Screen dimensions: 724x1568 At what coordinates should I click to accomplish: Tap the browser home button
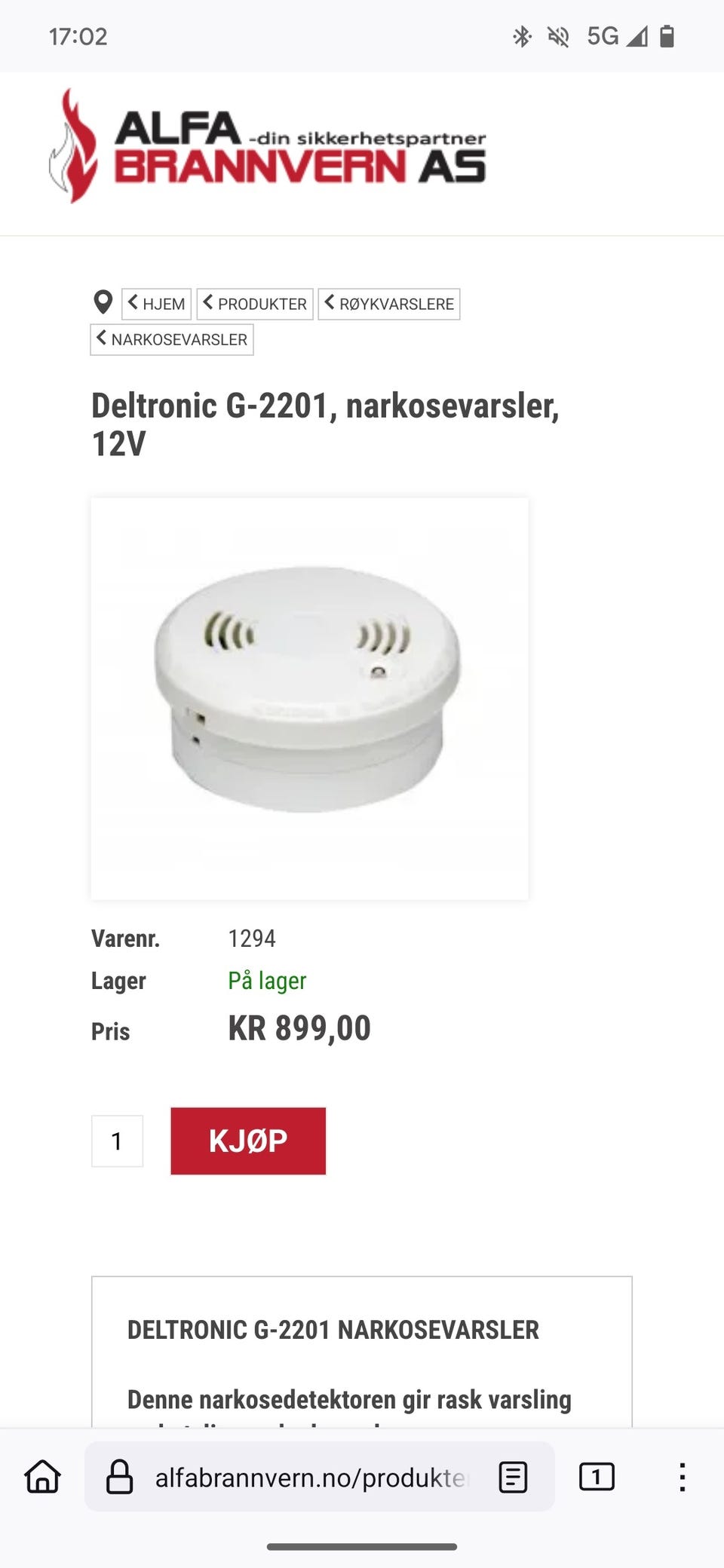click(43, 1477)
